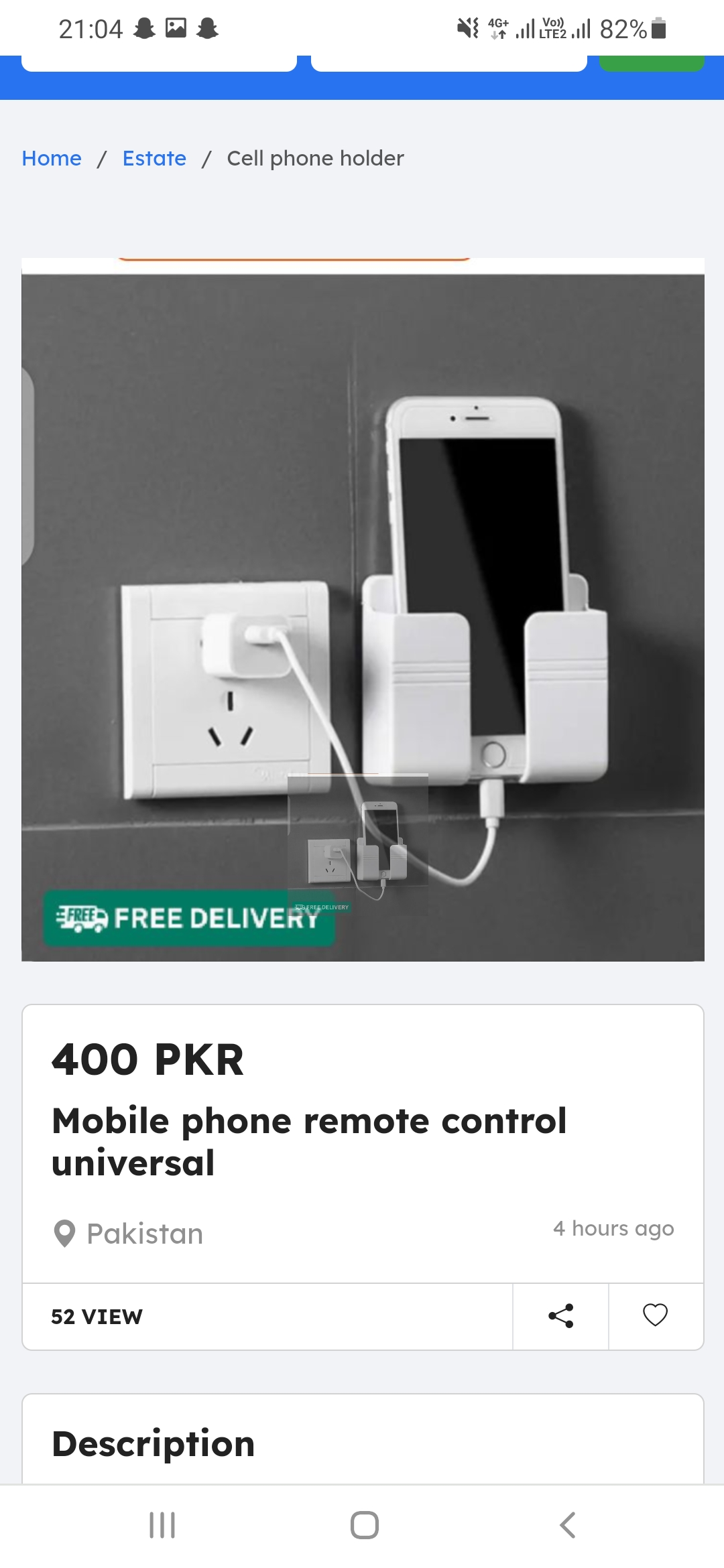Add listing to favorites with heart icon
This screenshot has width=724, height=1568.
click(655, 1316)
